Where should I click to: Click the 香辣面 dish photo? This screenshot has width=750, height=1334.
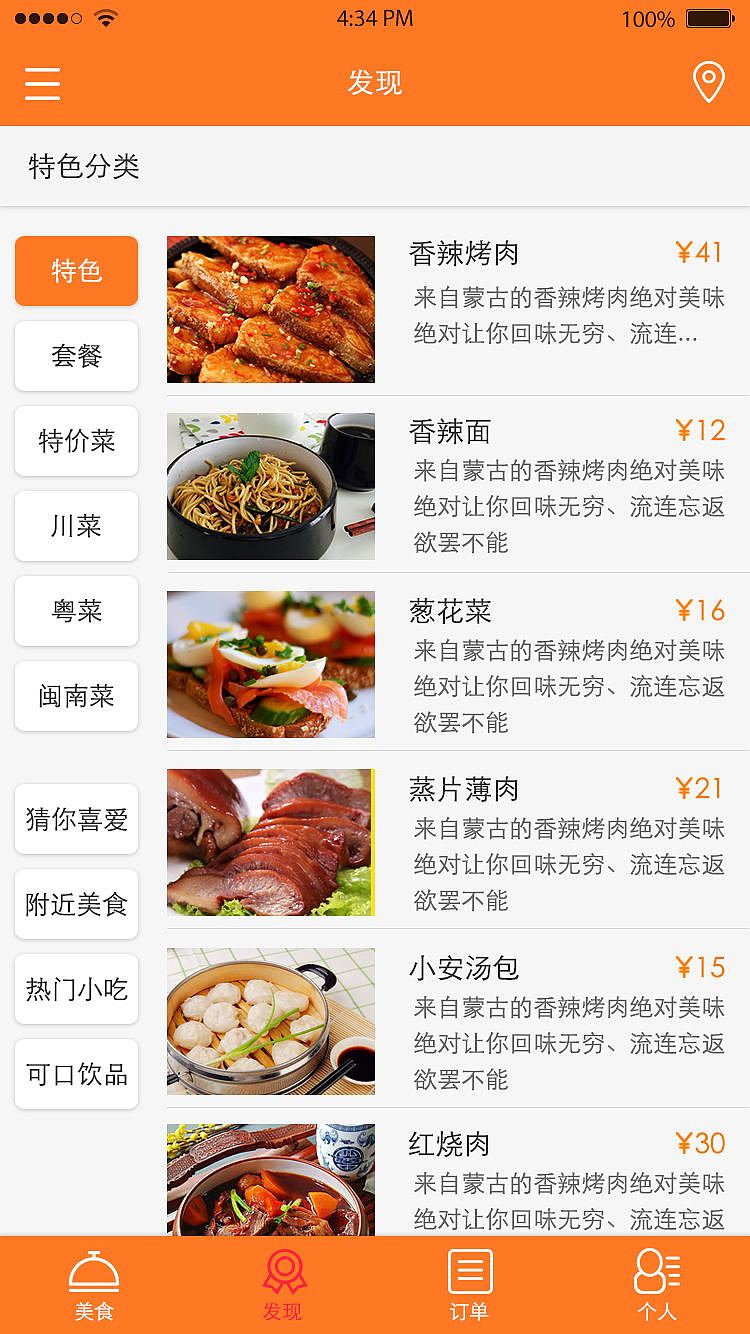(270, 486)
